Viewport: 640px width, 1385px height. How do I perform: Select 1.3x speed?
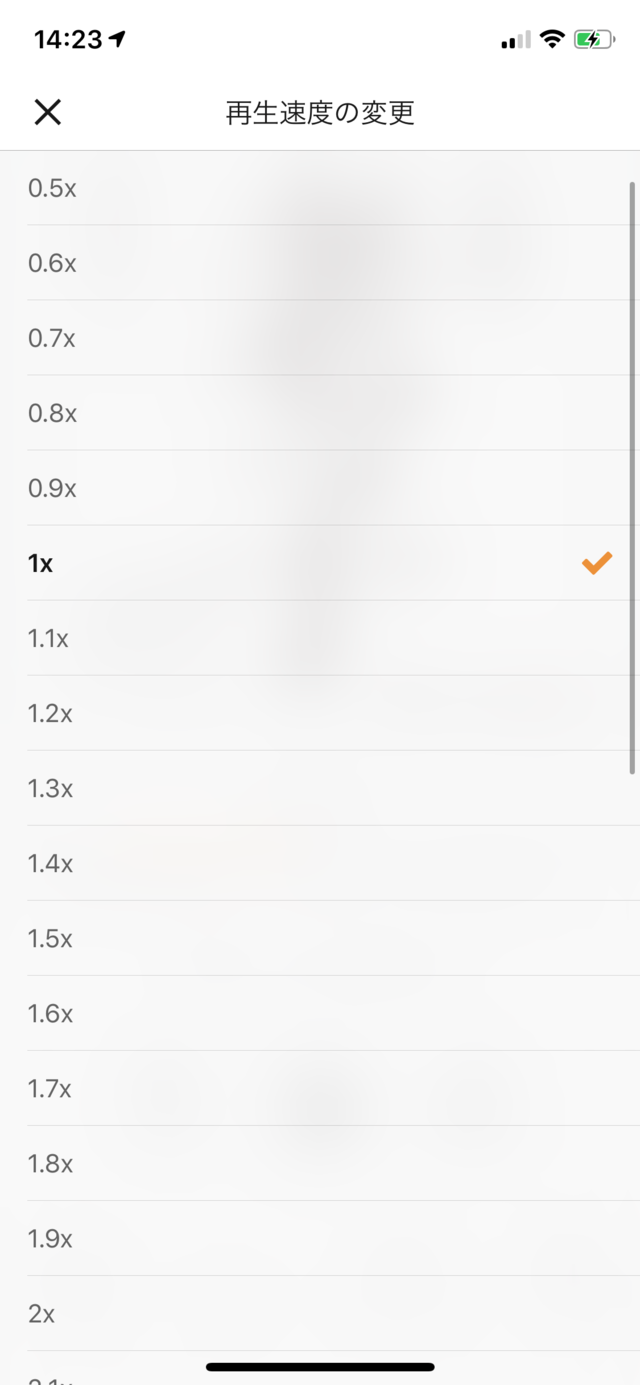tap(320, 788)
